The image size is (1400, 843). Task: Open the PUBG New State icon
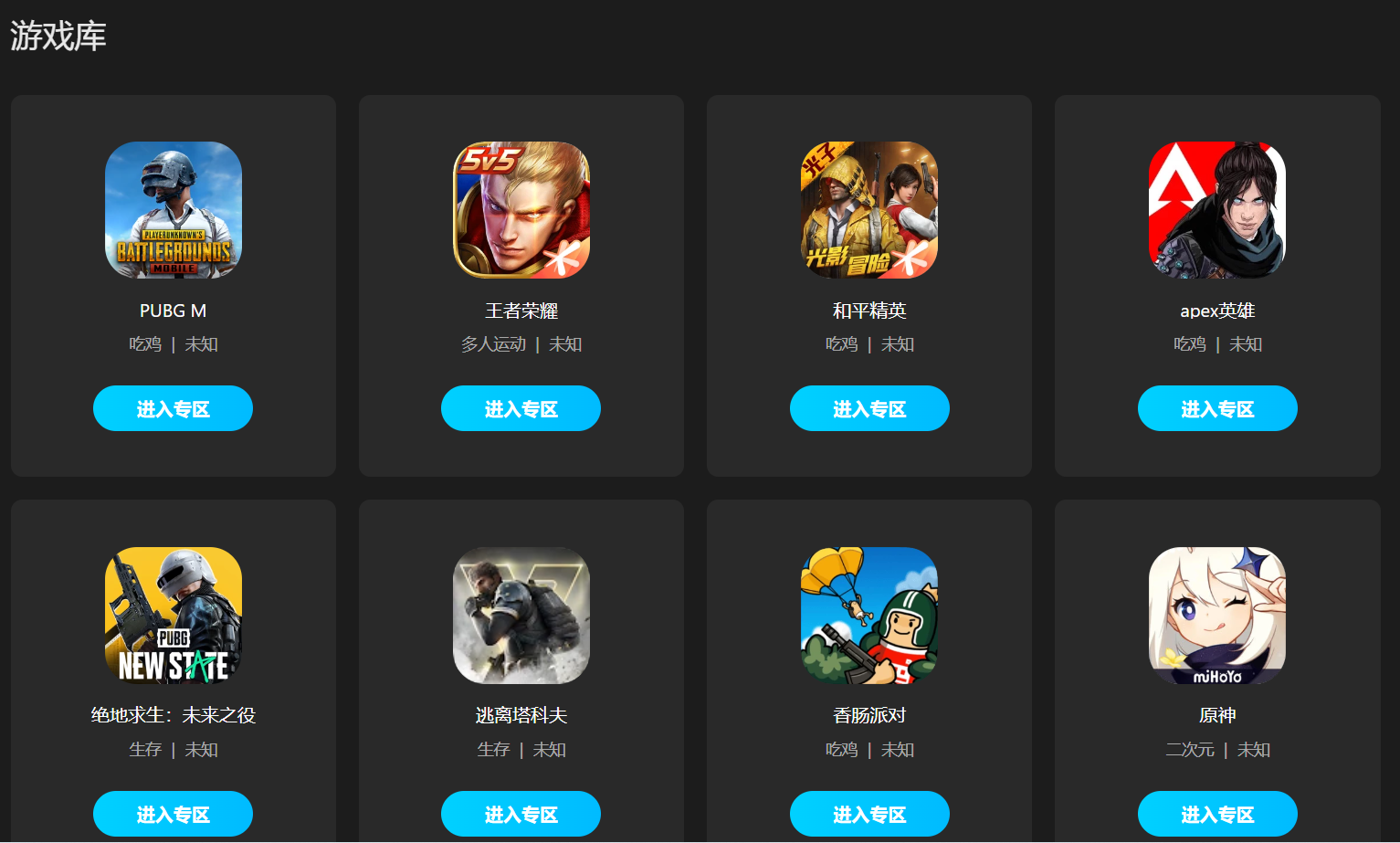(x=174, y=616)
